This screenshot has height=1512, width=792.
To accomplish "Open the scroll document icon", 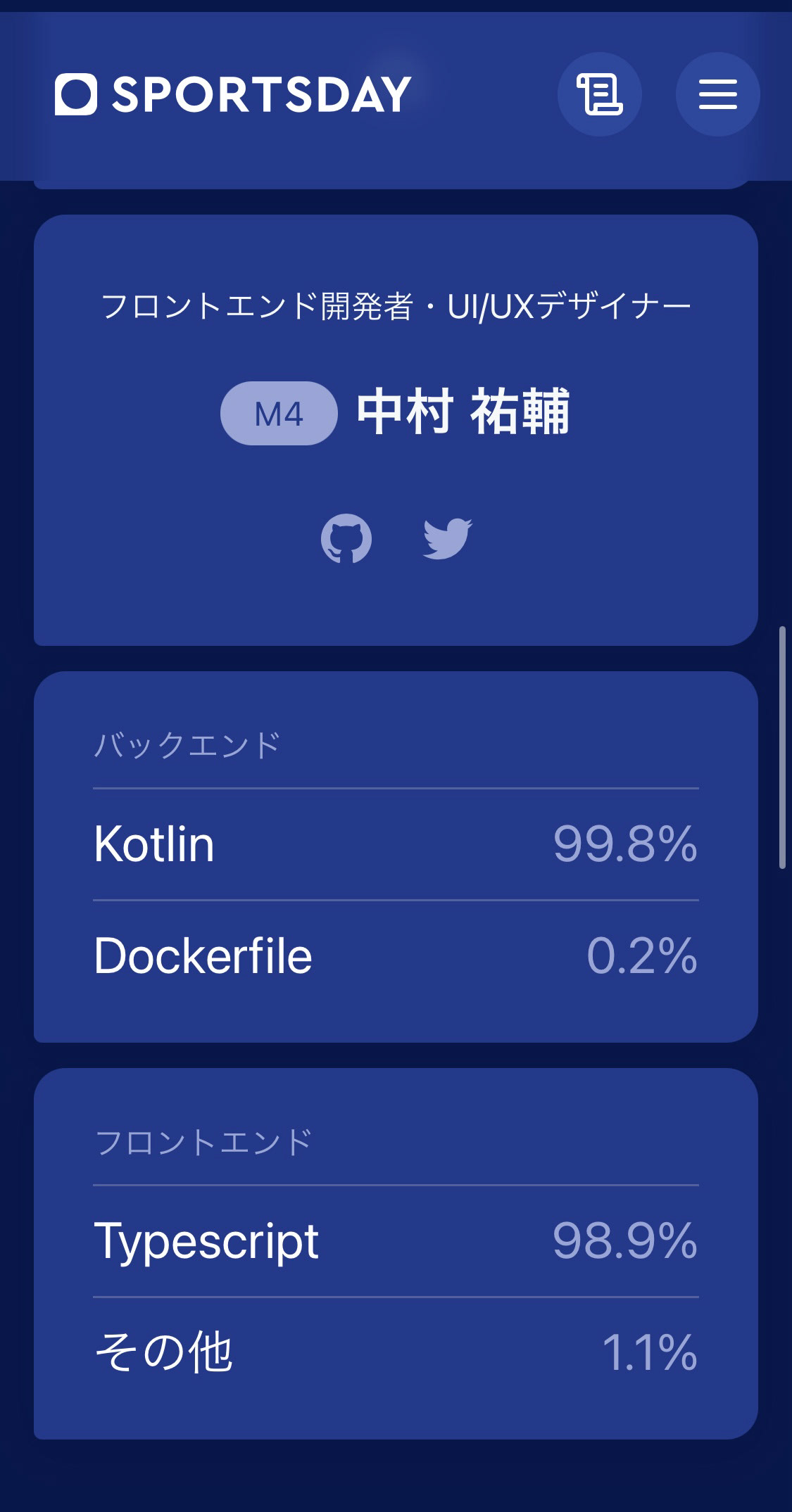I will [599, 94].
